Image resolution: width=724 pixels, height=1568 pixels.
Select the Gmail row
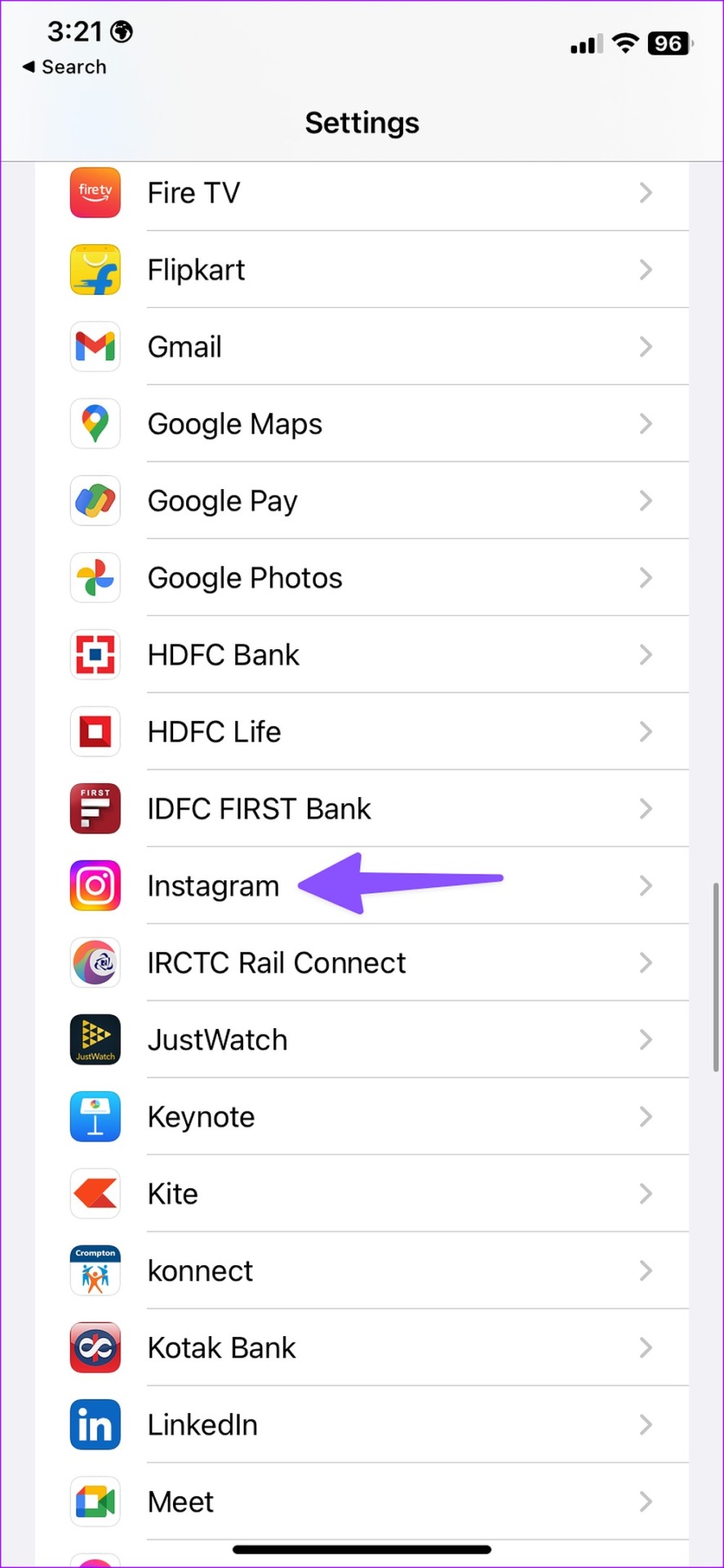point(362,346)
